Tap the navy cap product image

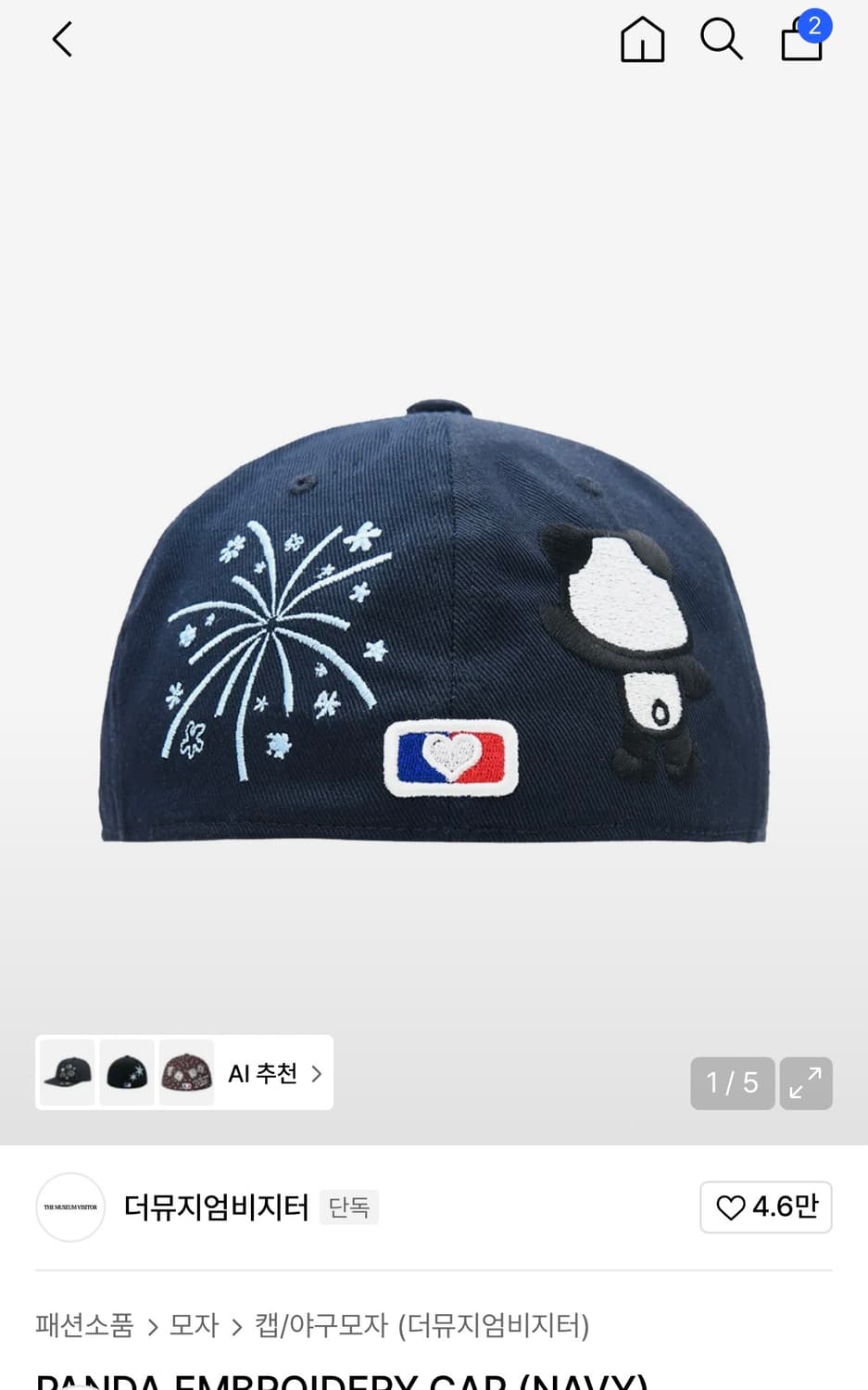point(434,621)
